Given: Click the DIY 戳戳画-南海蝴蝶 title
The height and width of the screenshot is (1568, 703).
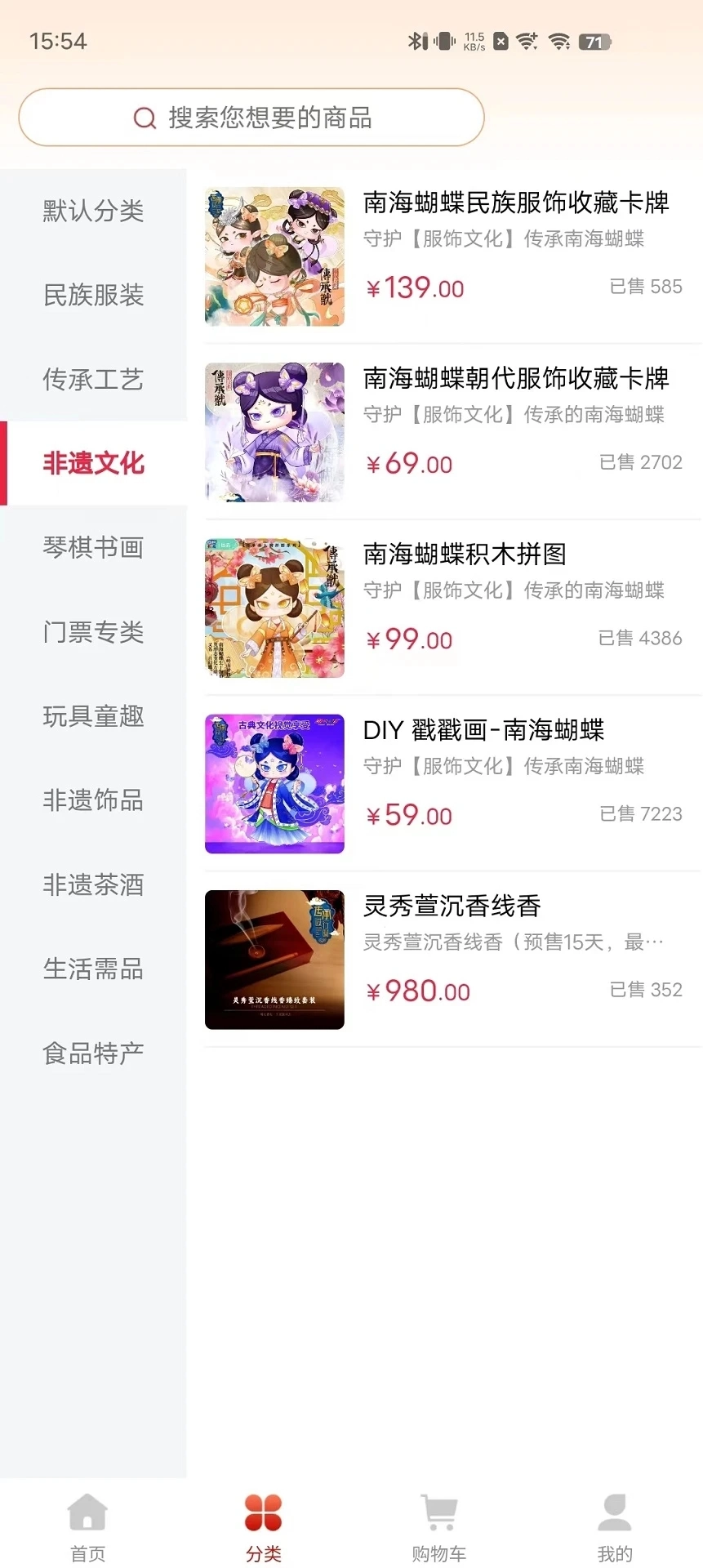Looking at the screenshot, I should (483, 730).
